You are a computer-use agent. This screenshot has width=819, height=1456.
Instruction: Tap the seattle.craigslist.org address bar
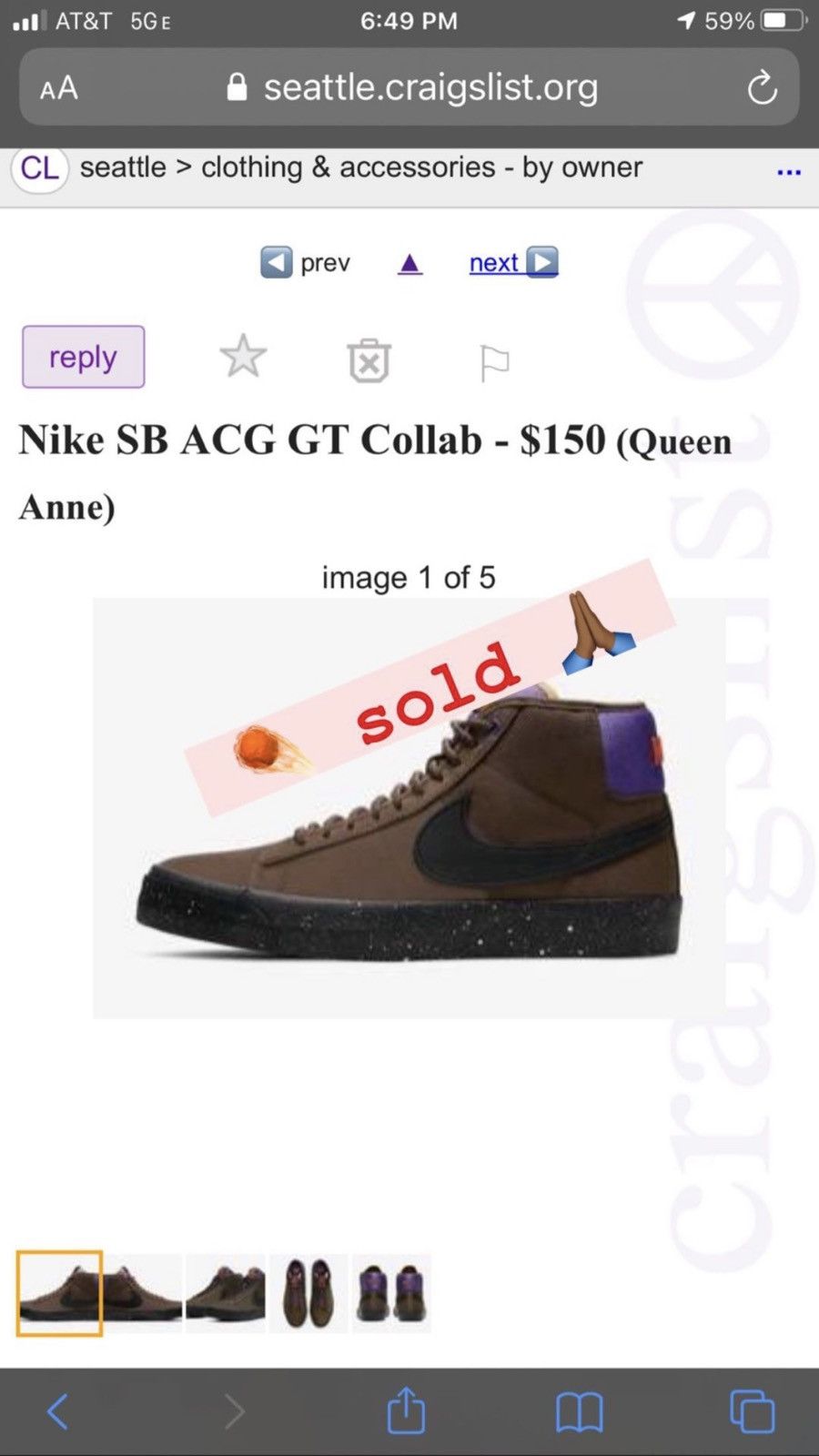click(409, 88)
